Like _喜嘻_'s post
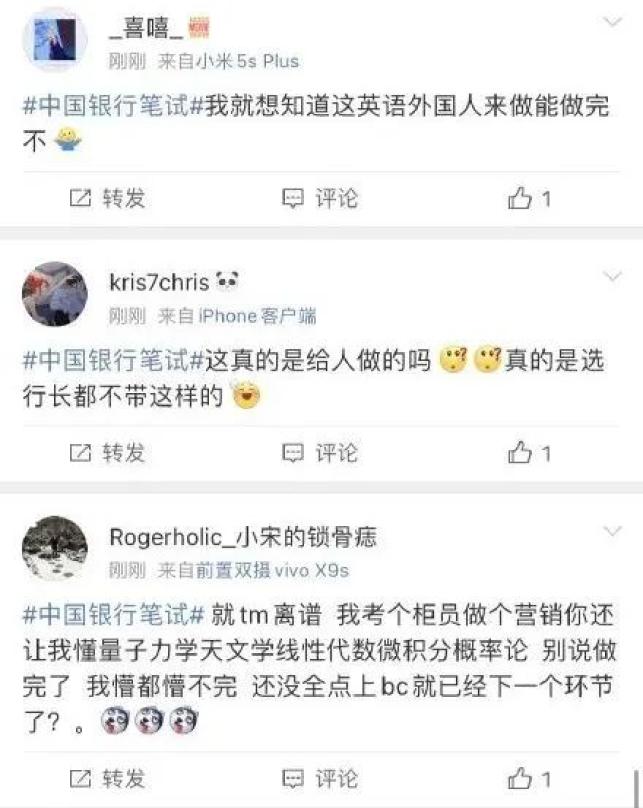This screenshot has width=643, height=808. (529, 199)
